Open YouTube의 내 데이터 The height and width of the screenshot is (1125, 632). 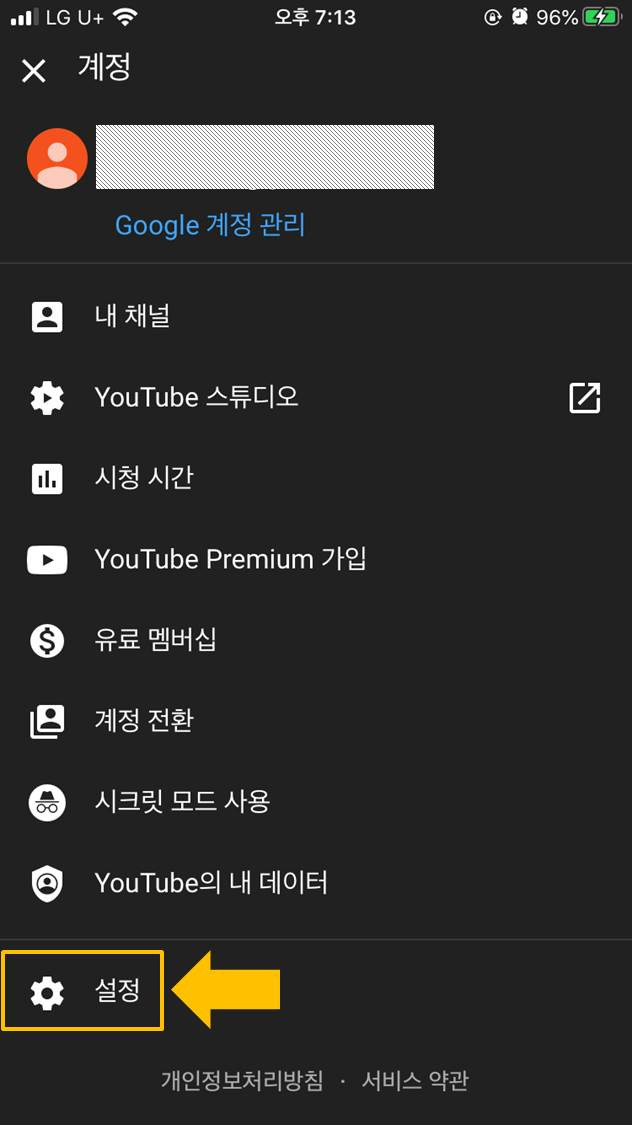[x=316, y=882]
